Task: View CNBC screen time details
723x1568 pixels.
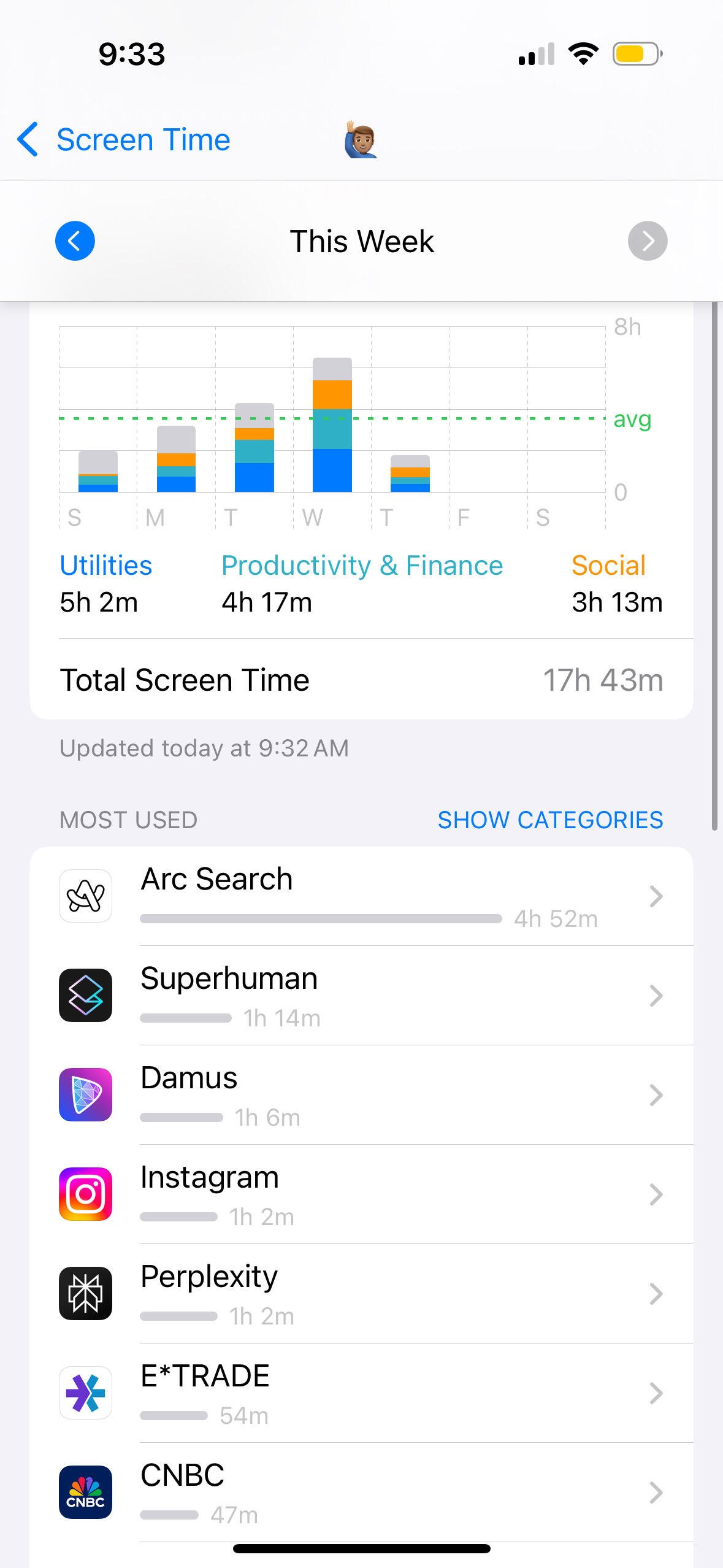Action: click(361, 1493)
